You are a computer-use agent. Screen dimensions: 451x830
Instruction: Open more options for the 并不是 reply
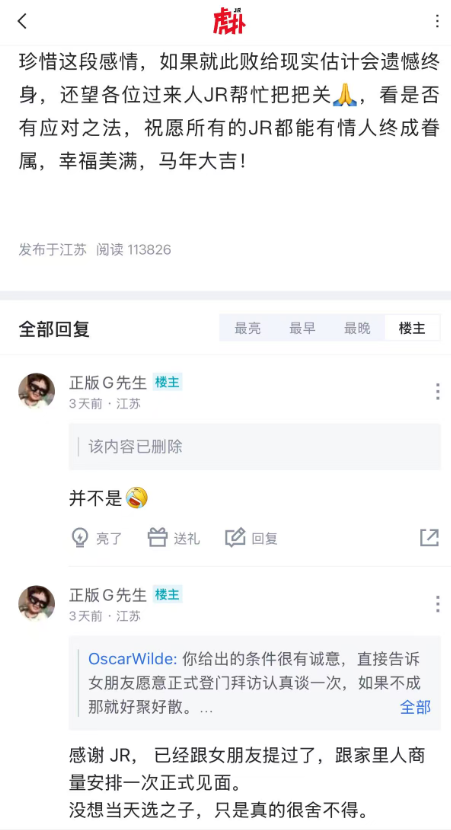pyautogui.click(x=437, y=391)
